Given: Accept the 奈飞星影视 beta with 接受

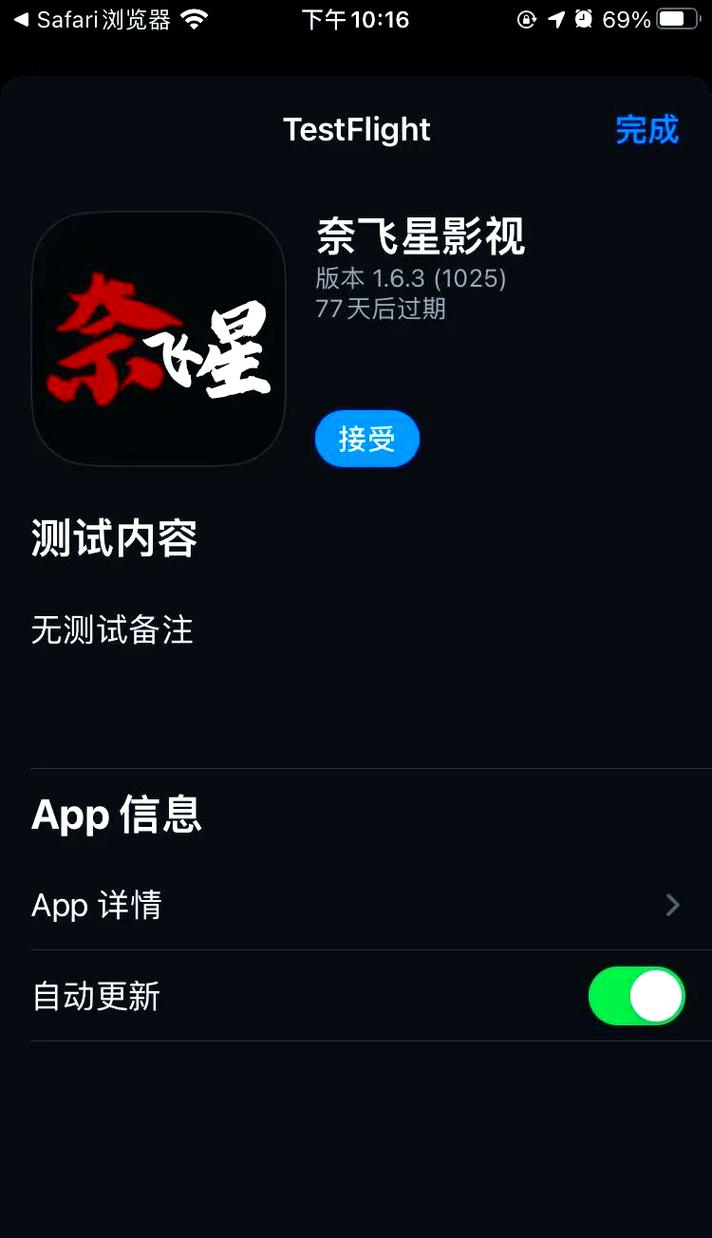Looking at the screenshot, I should (x=367, y=439).
